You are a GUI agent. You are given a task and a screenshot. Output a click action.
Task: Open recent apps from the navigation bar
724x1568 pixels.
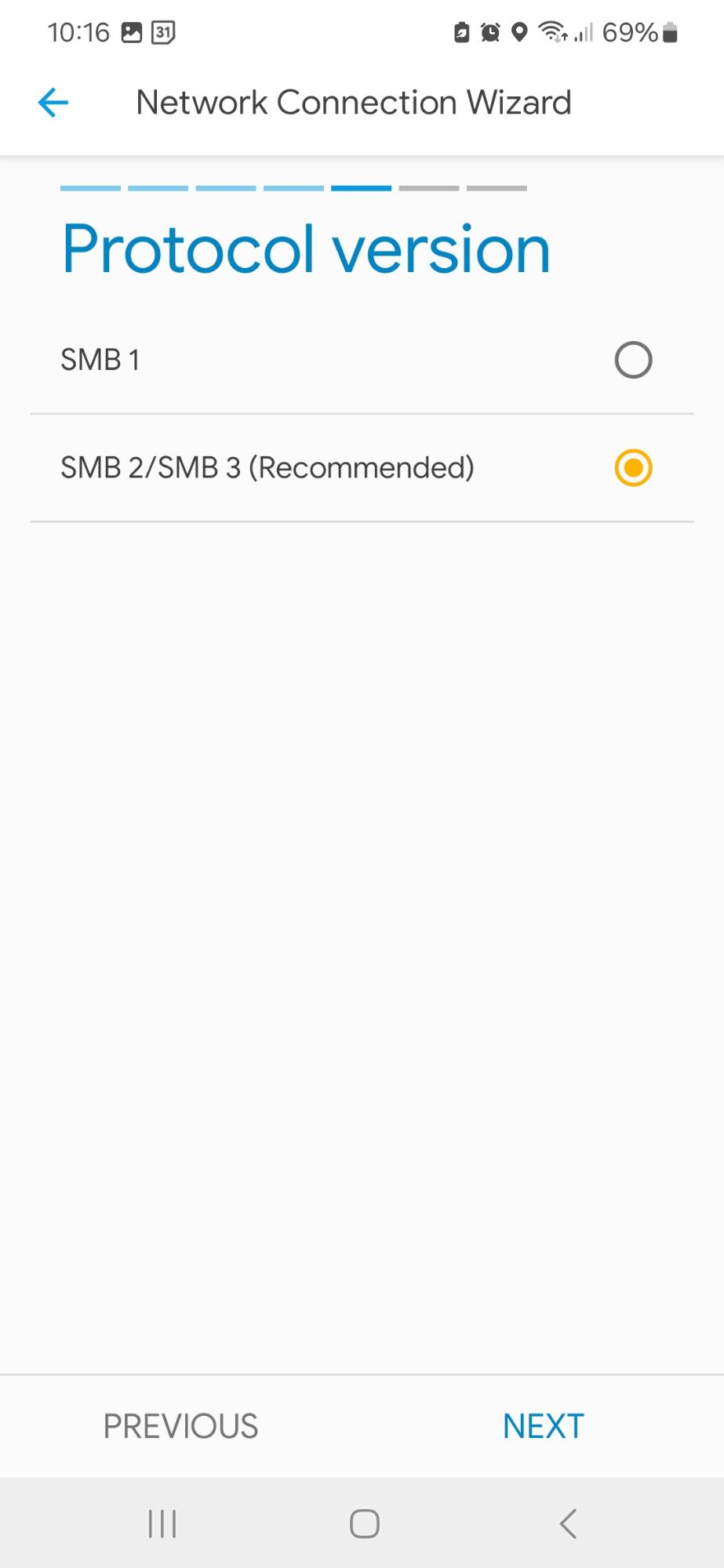coord(162,1524)
